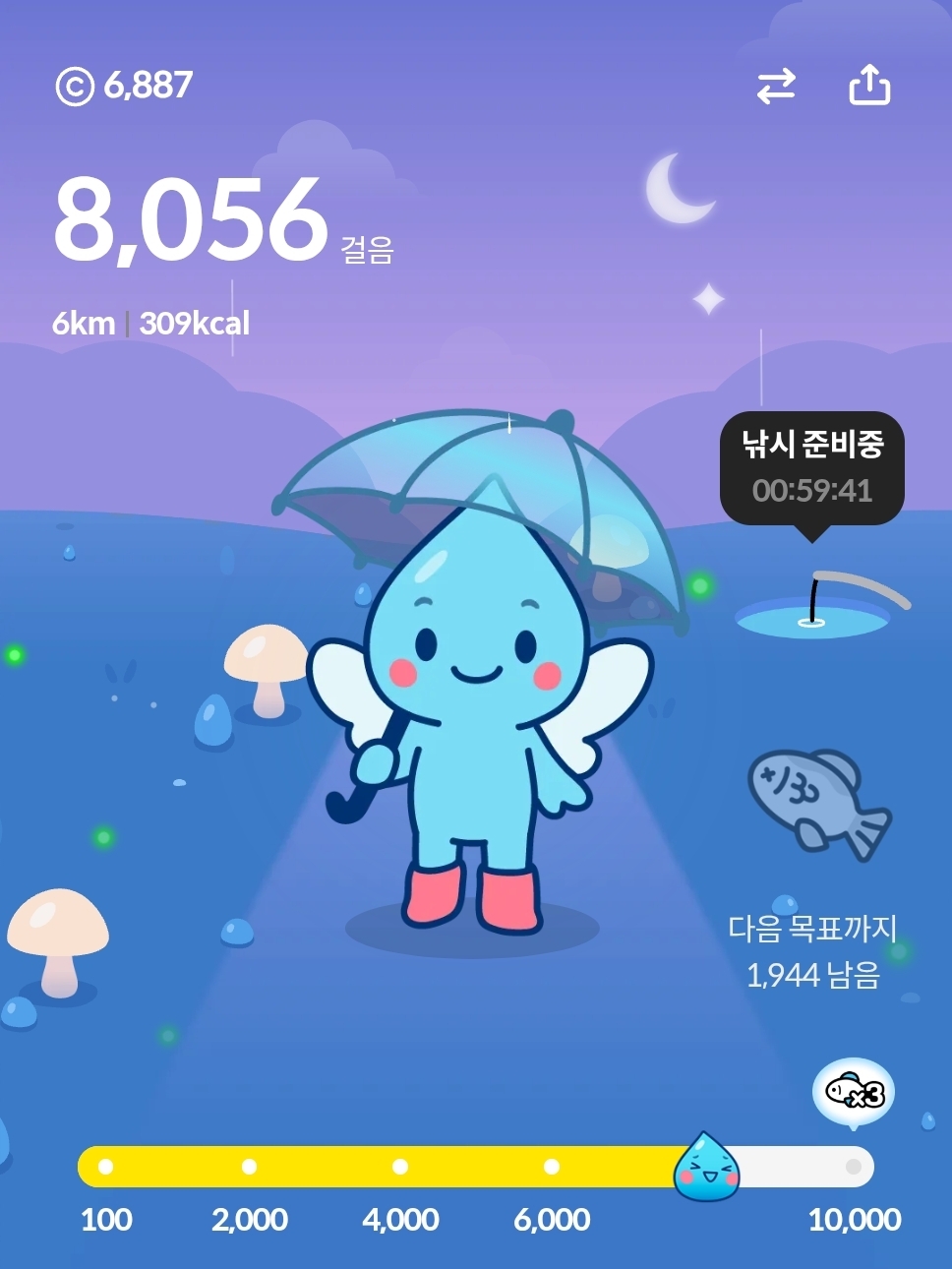This screenshot has height=1269, width=952.
Task: Tap the blue fish above the next goal text
Action: point(816,799)
